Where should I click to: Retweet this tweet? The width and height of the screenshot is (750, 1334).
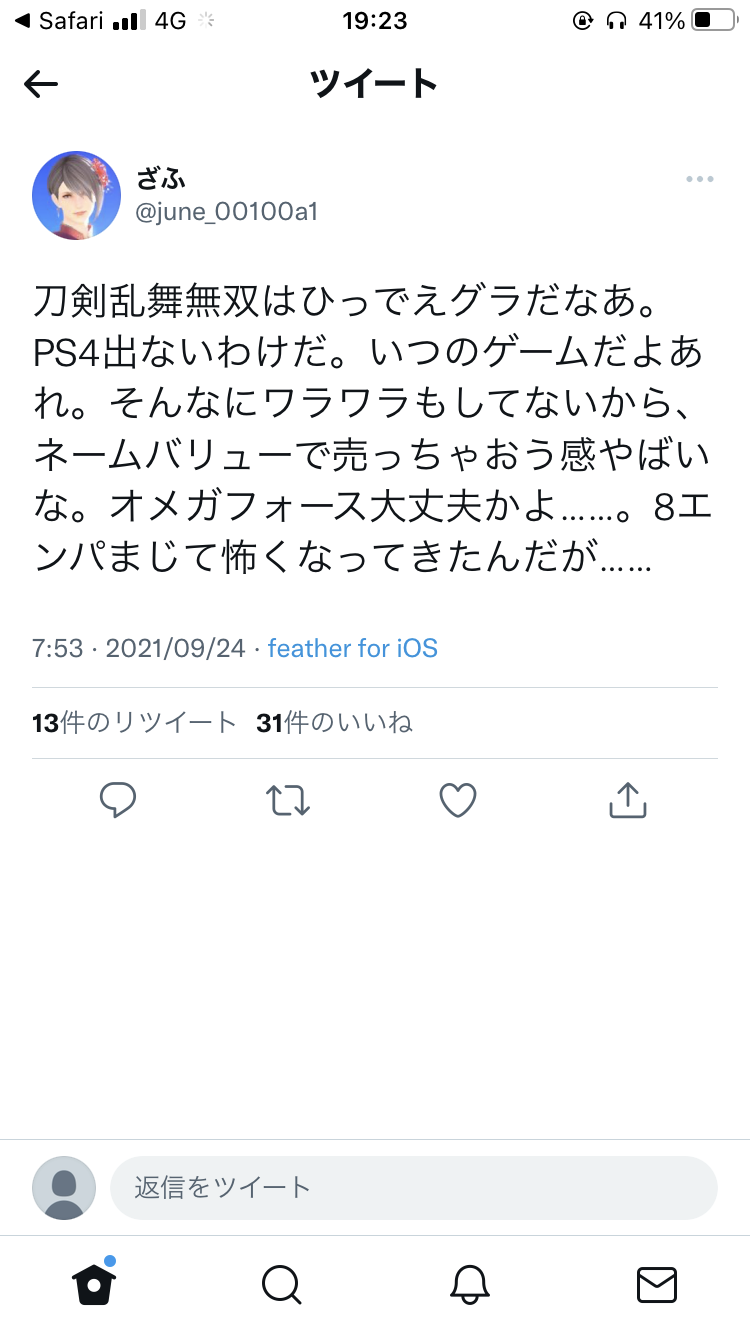[288, 800]
